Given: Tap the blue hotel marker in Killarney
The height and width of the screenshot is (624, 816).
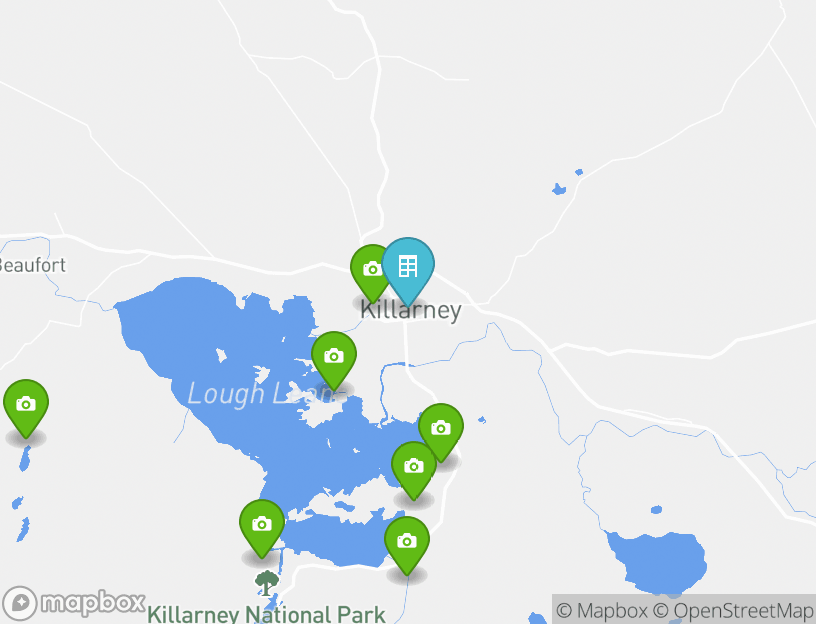Looking at the screenshot, I should coord(408,267).
